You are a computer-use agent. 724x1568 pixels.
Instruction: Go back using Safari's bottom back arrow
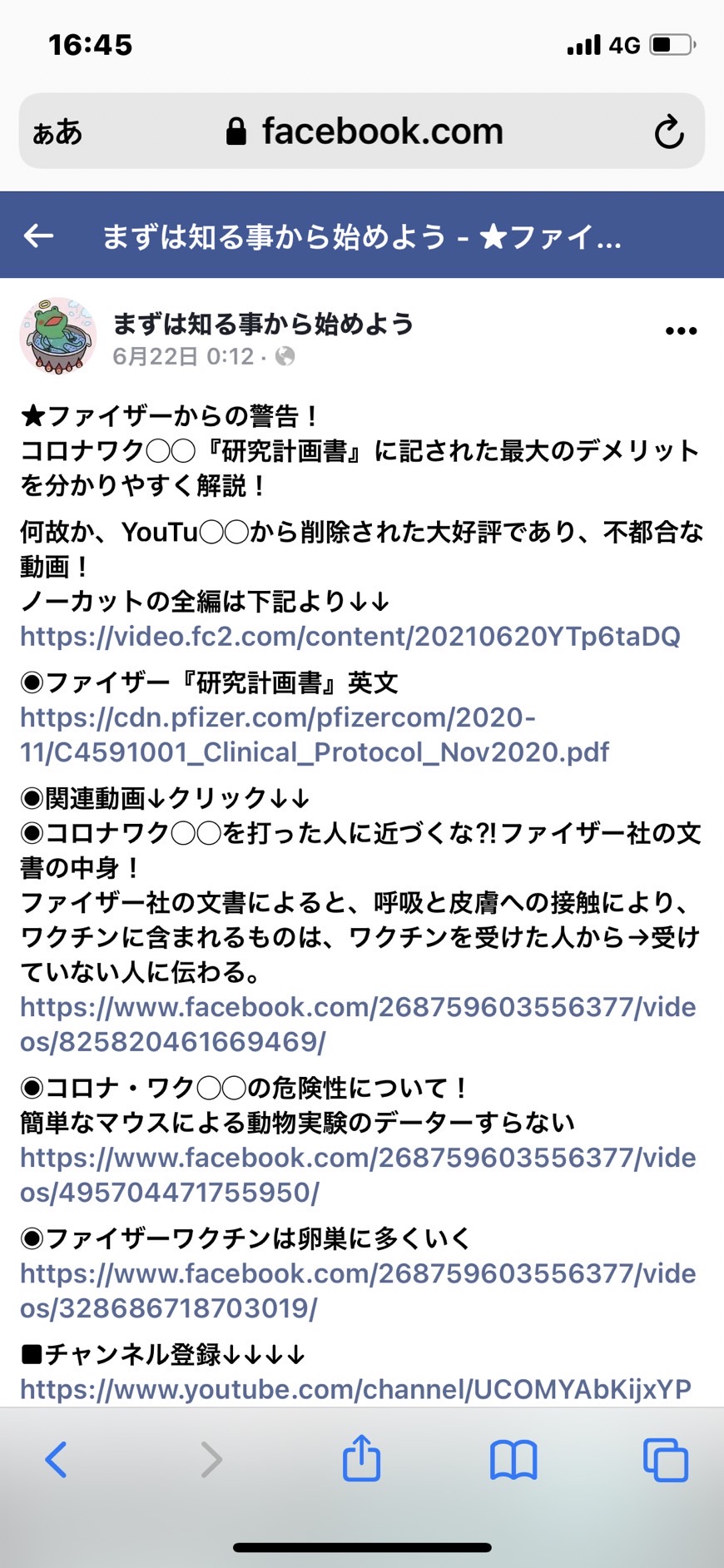[56, 1459]
